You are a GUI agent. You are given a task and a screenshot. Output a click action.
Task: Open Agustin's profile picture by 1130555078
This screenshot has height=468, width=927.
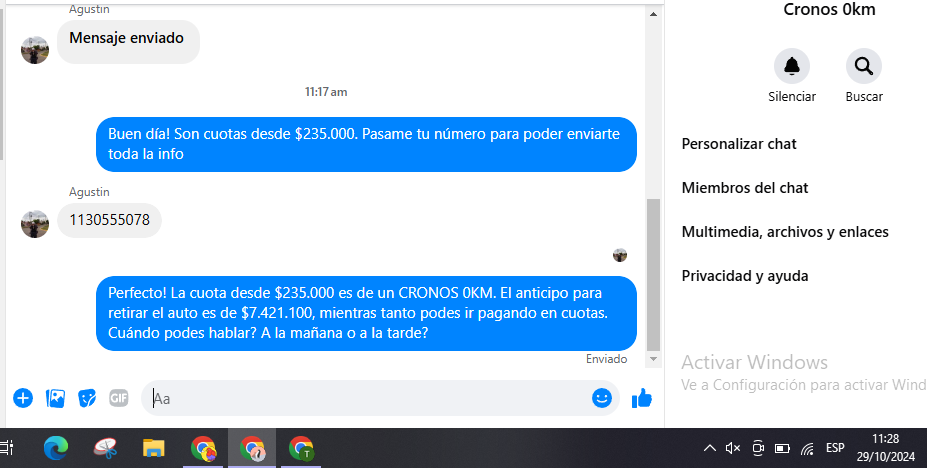pos(35,223)
